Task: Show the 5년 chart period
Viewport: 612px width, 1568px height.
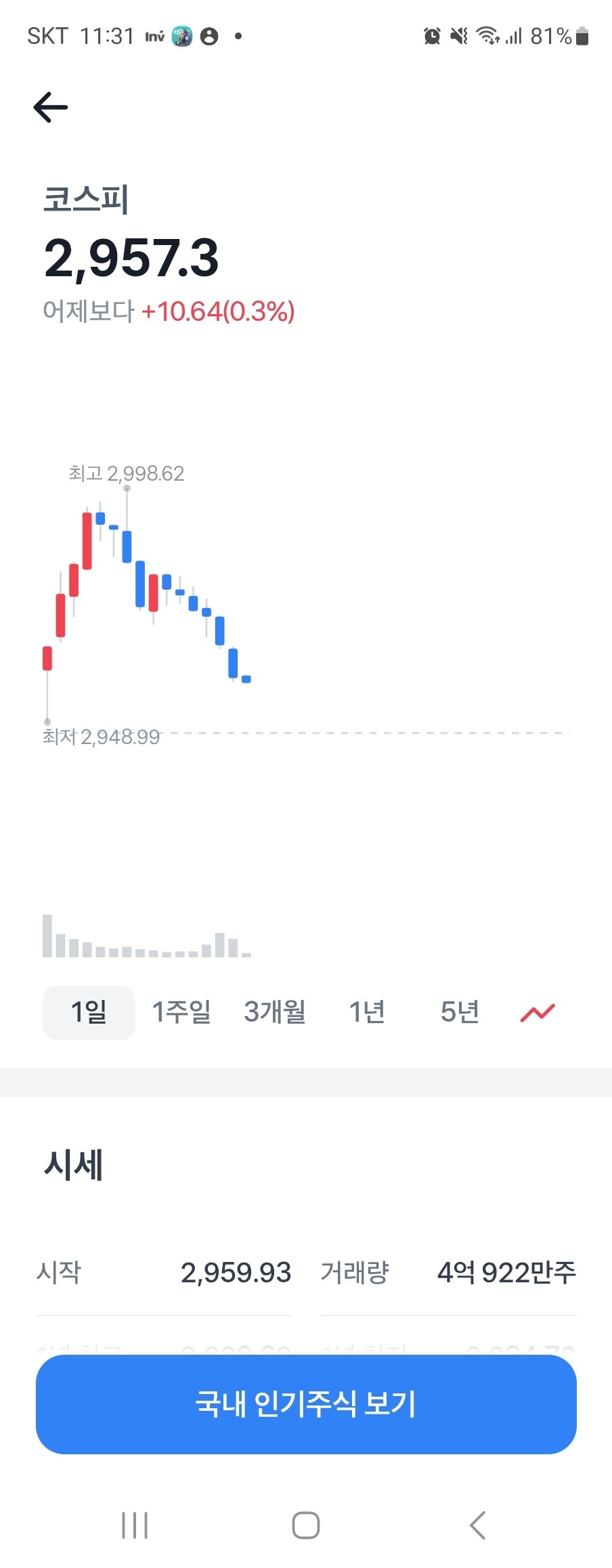Action: tap(460, 1013)
